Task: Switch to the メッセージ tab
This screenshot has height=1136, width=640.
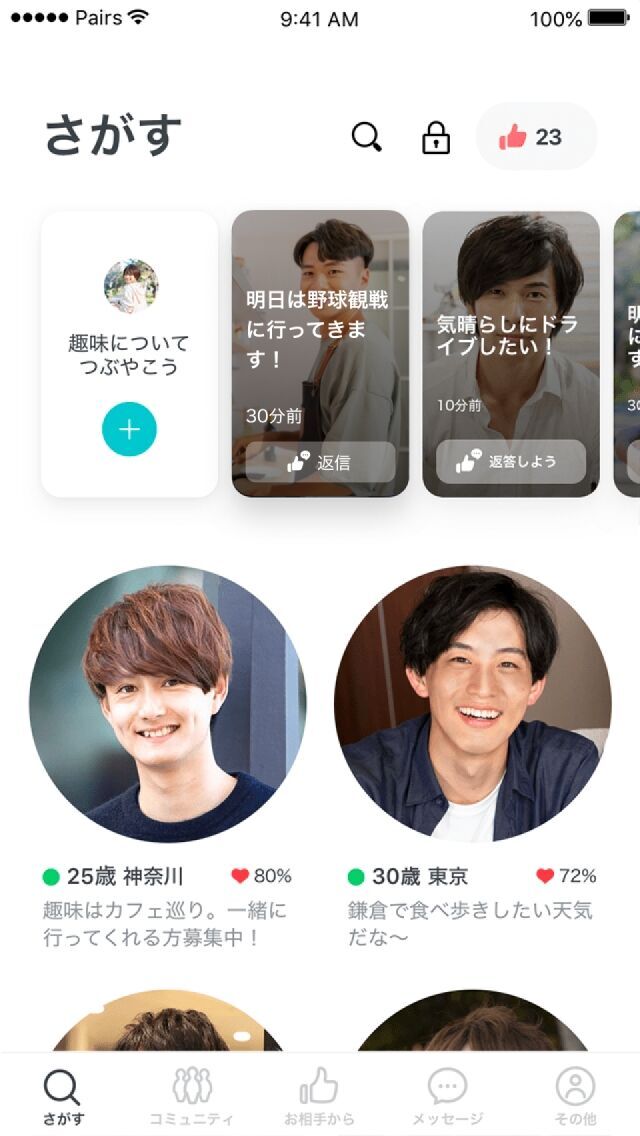Action: [x=447, y=1096]
